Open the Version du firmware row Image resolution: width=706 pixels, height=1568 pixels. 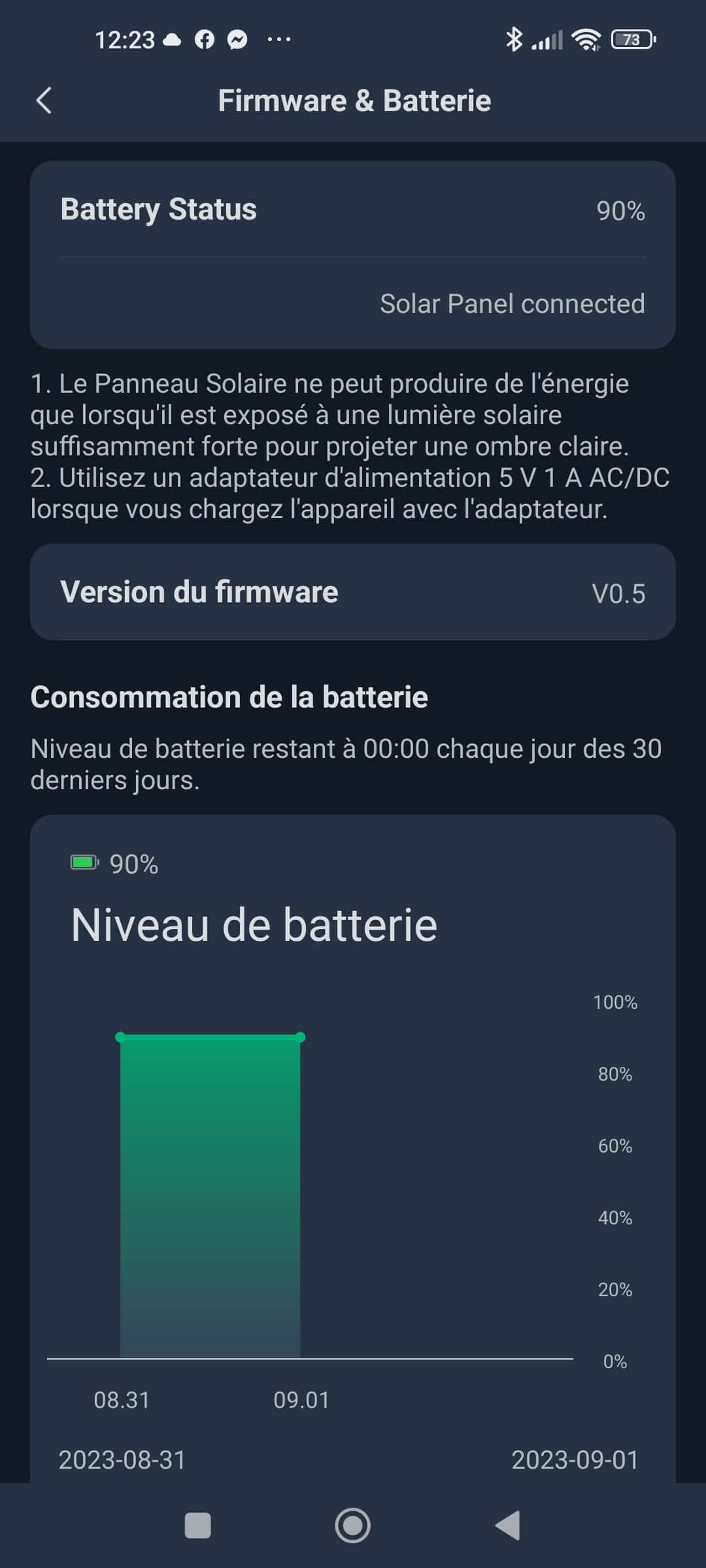[x=353, y=592]
